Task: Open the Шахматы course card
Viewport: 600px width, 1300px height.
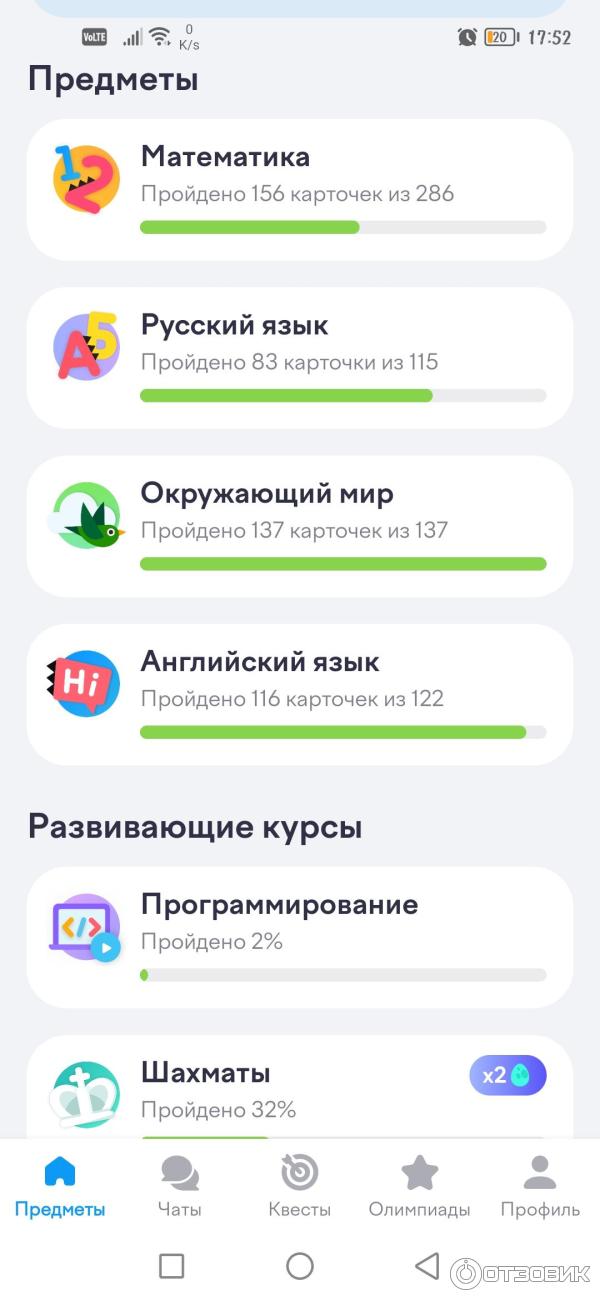Action: pos(300,1090)
